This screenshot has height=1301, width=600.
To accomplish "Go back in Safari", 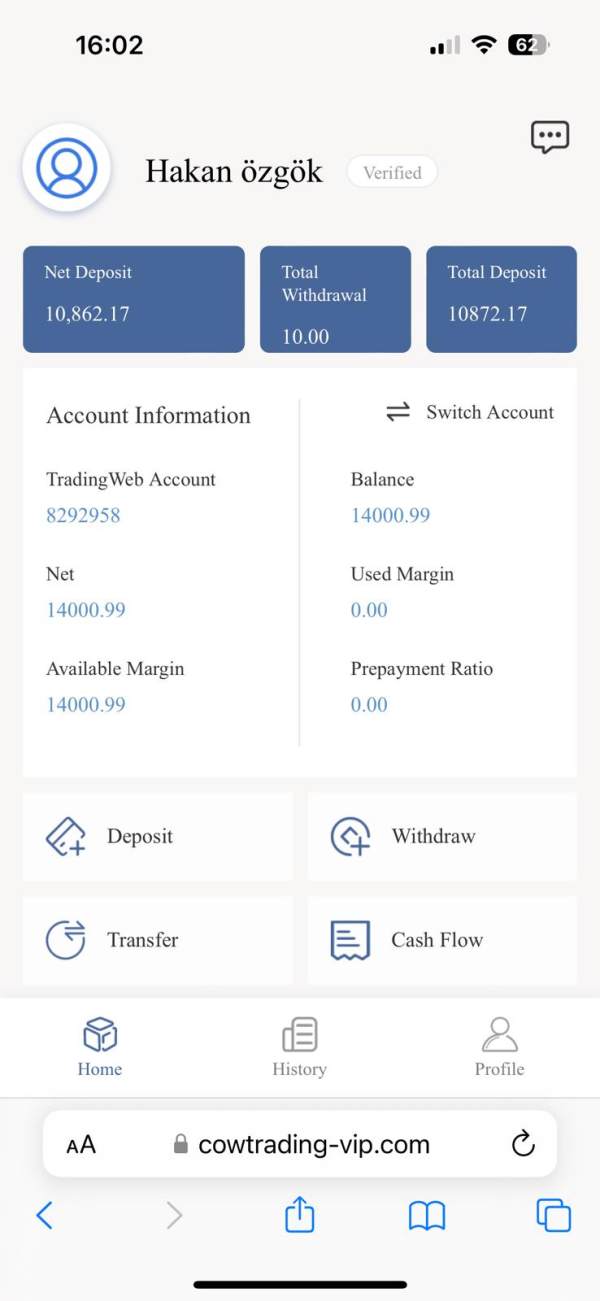I will [44, 1215].
